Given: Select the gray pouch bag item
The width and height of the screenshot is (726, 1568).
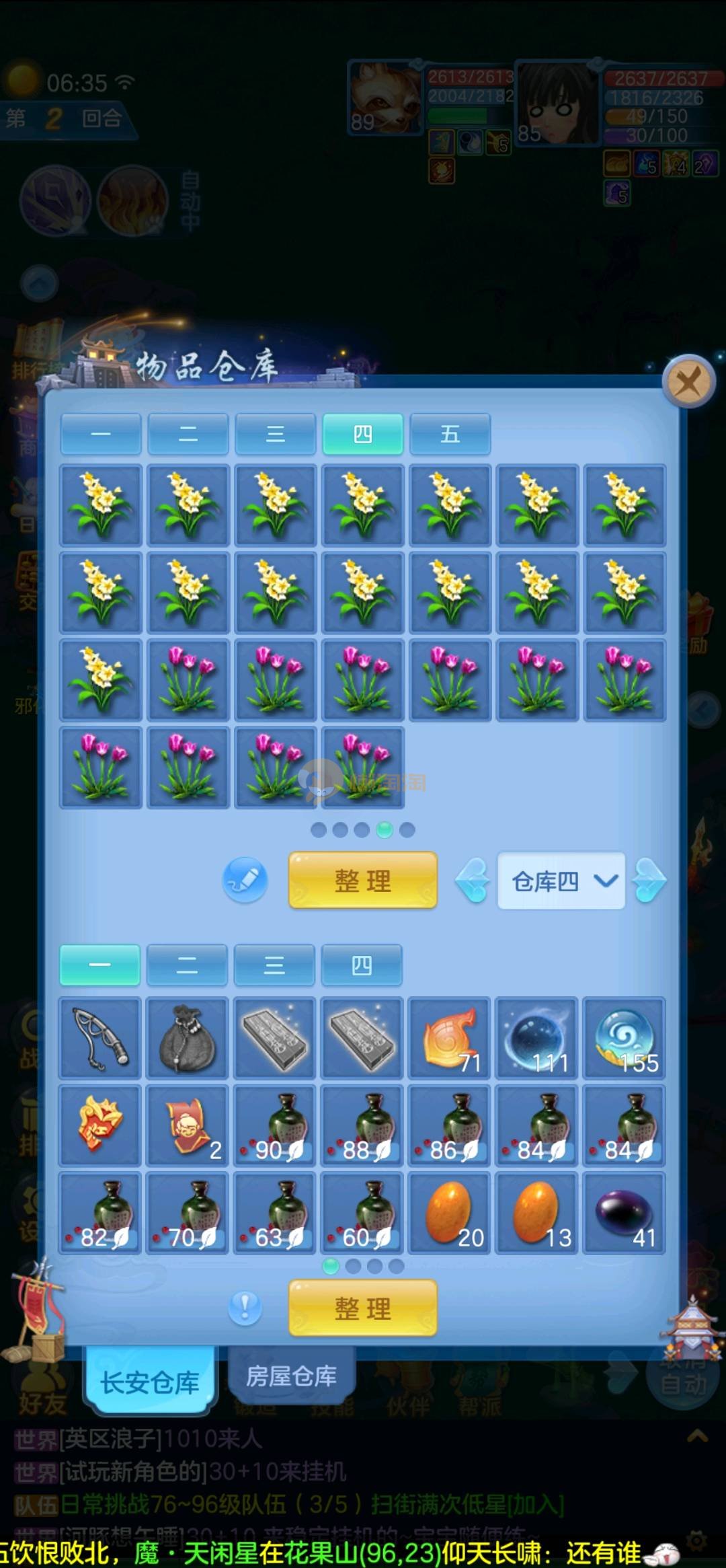Looking at the screenshot, I should coord(188,1038).
